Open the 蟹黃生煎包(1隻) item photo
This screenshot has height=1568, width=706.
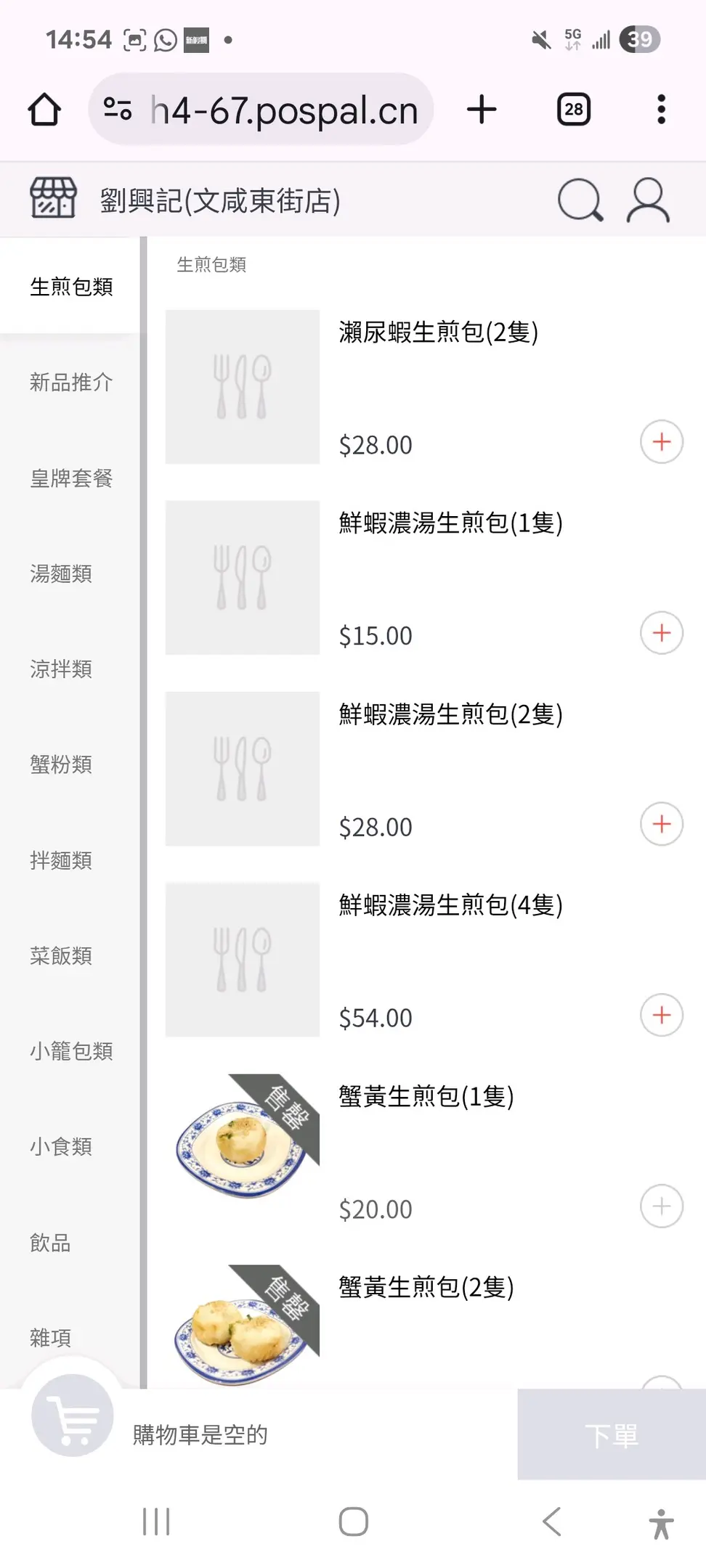[x=243, y=1150]
